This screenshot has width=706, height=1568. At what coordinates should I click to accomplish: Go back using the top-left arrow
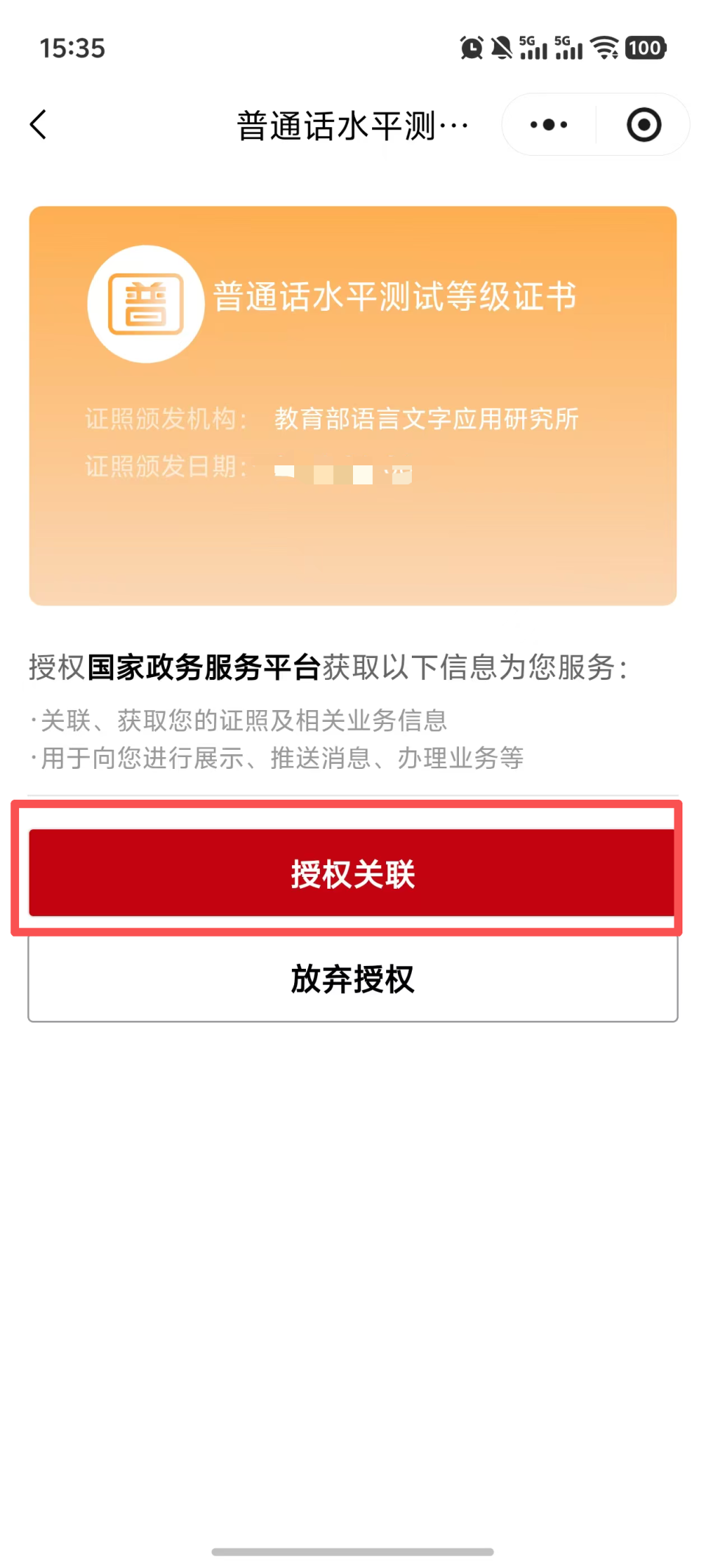pos(38,124)
